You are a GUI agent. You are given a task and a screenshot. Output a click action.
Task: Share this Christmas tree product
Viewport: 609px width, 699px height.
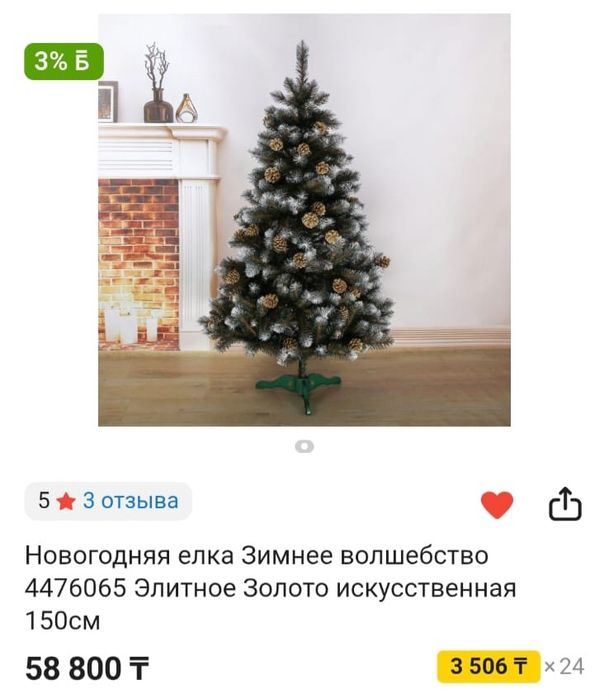(x=565, y=504)
